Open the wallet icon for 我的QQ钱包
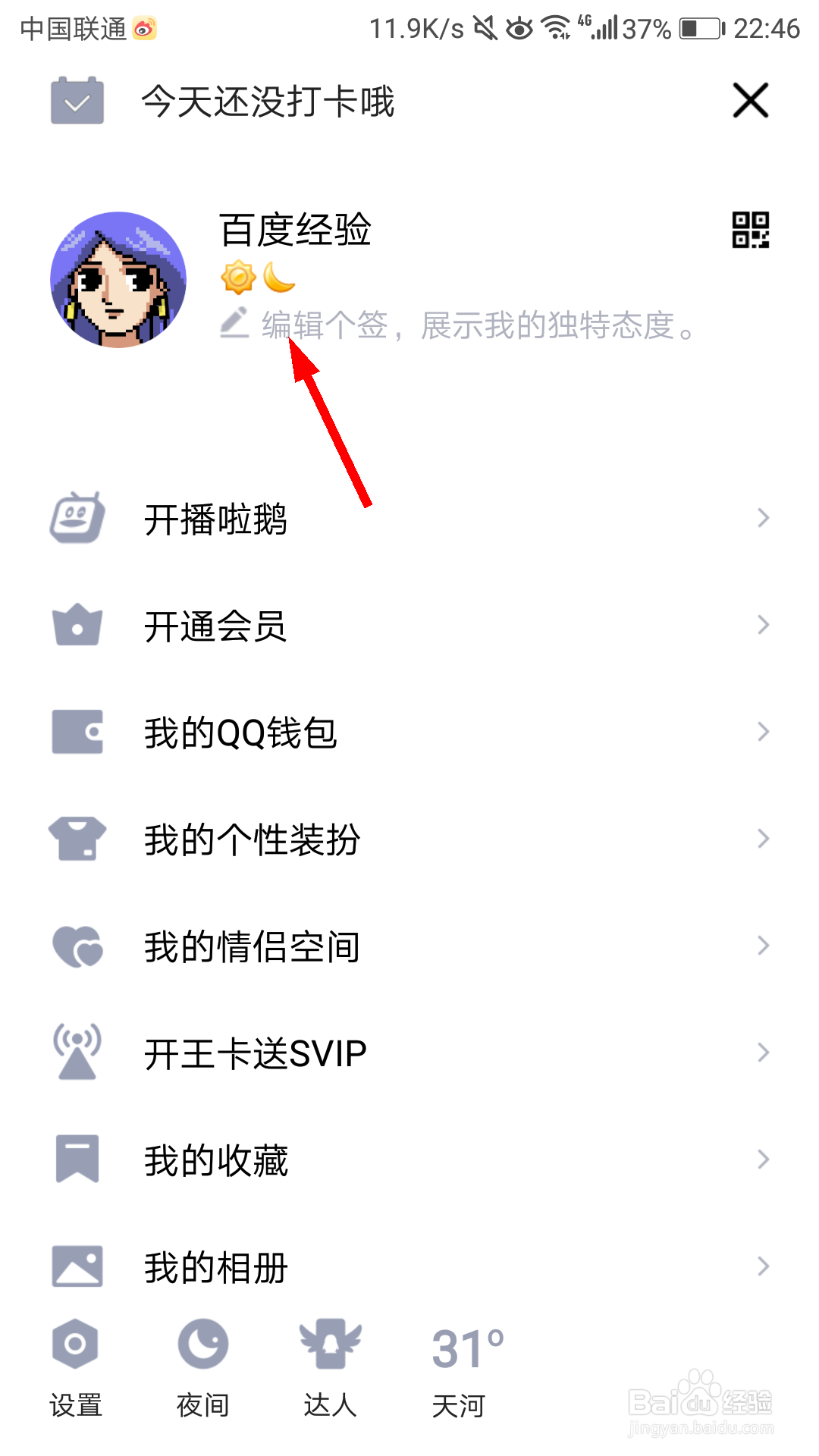The height and width of the screenshot is (1456, 819). (x=77, y=731)
